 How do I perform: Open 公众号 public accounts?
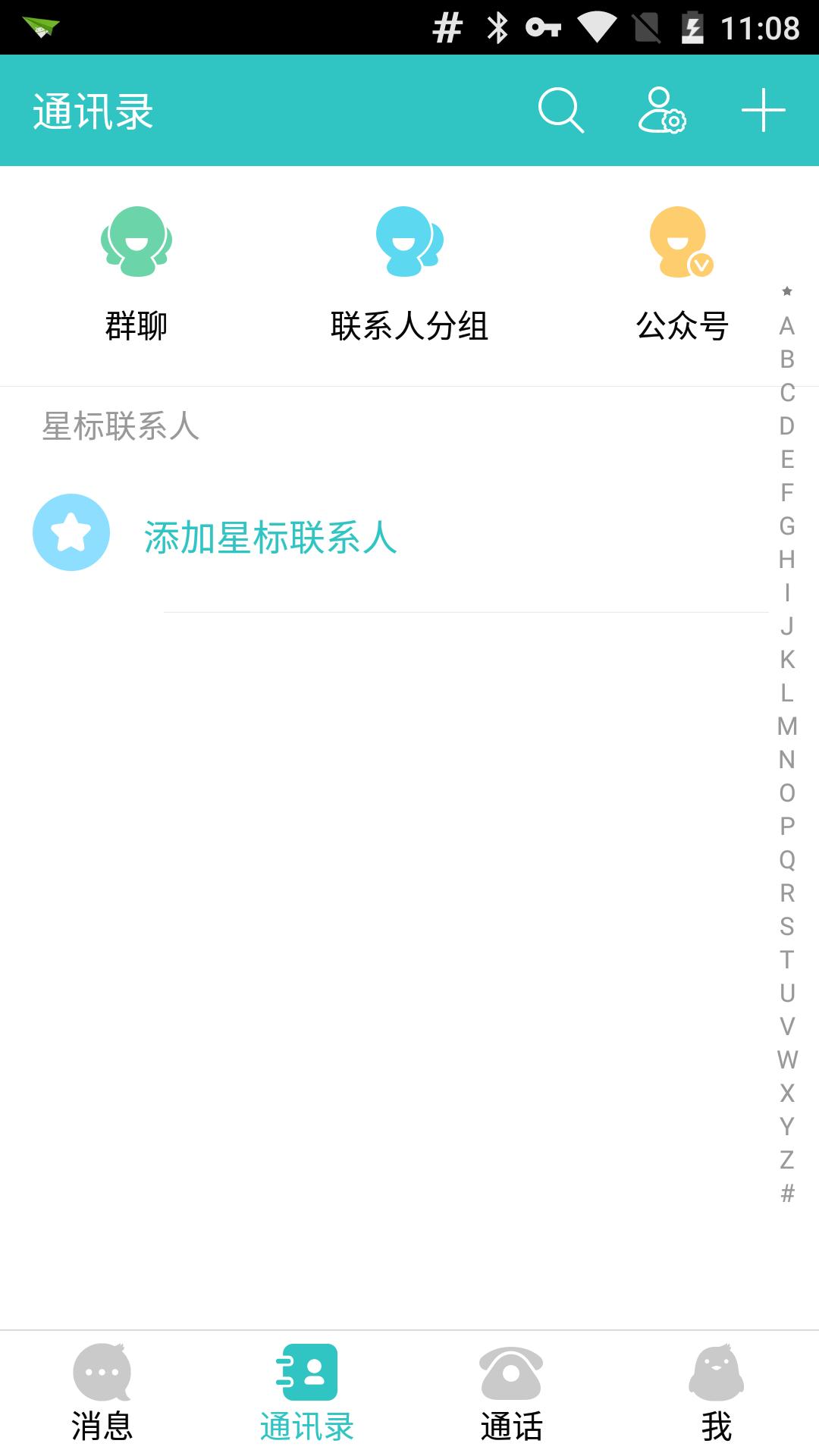682,275
